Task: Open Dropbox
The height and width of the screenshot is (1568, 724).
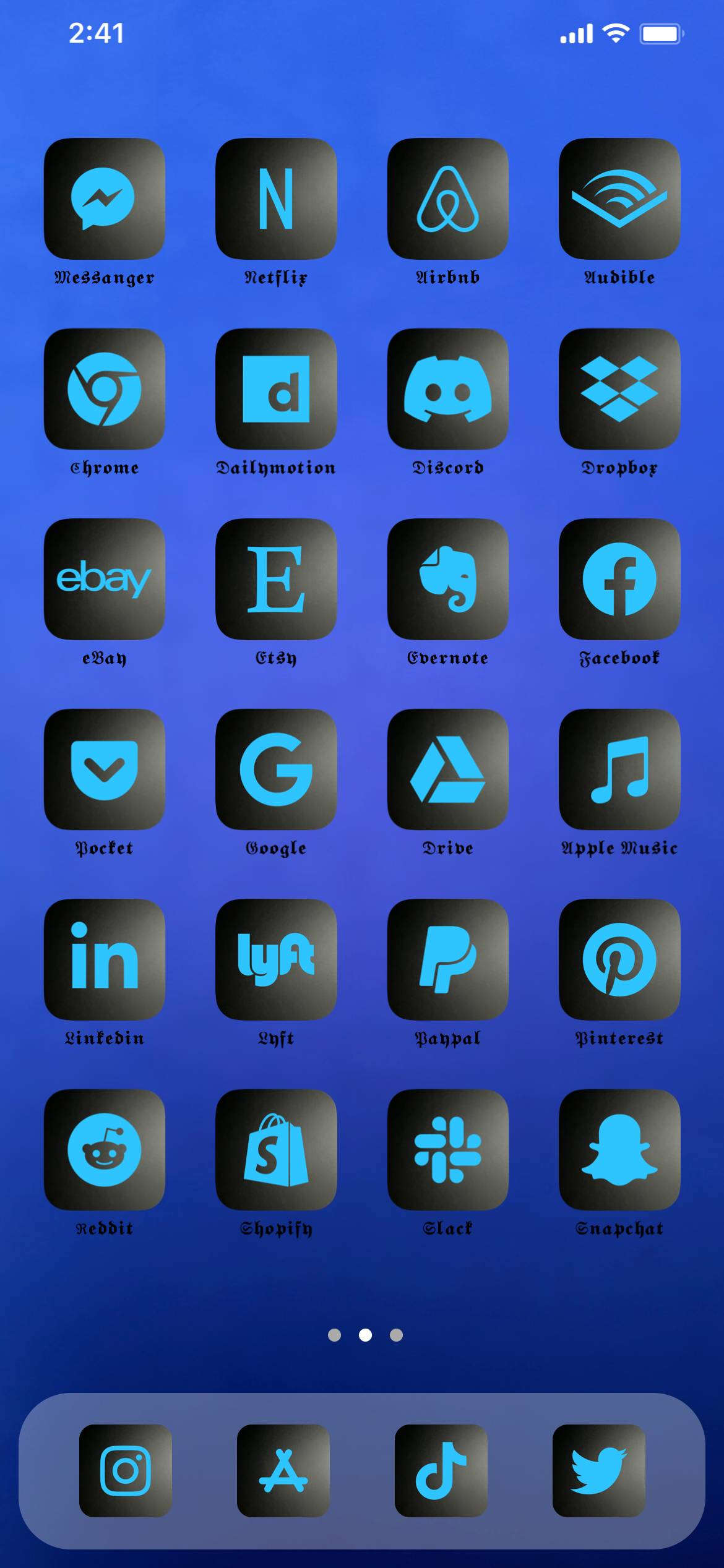Action: [619, 389]
